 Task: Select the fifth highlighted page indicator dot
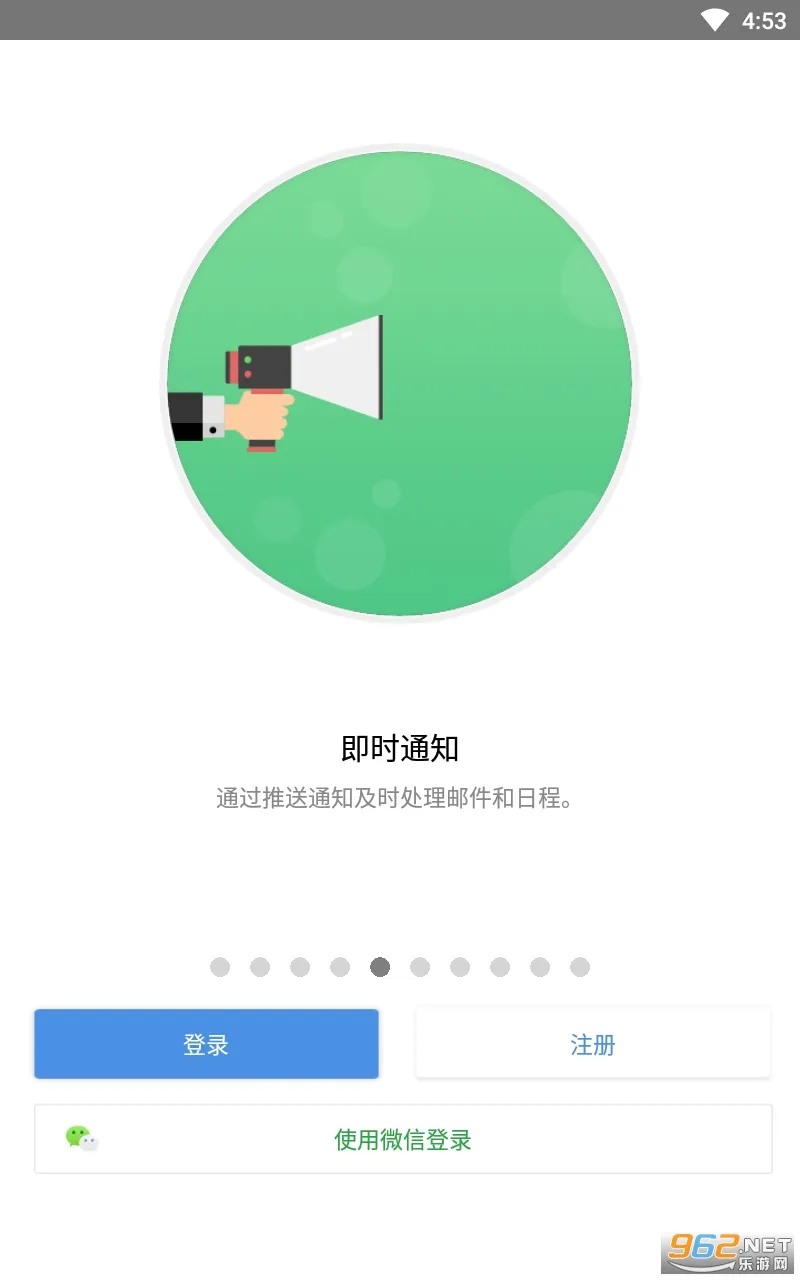coord(380,967)
